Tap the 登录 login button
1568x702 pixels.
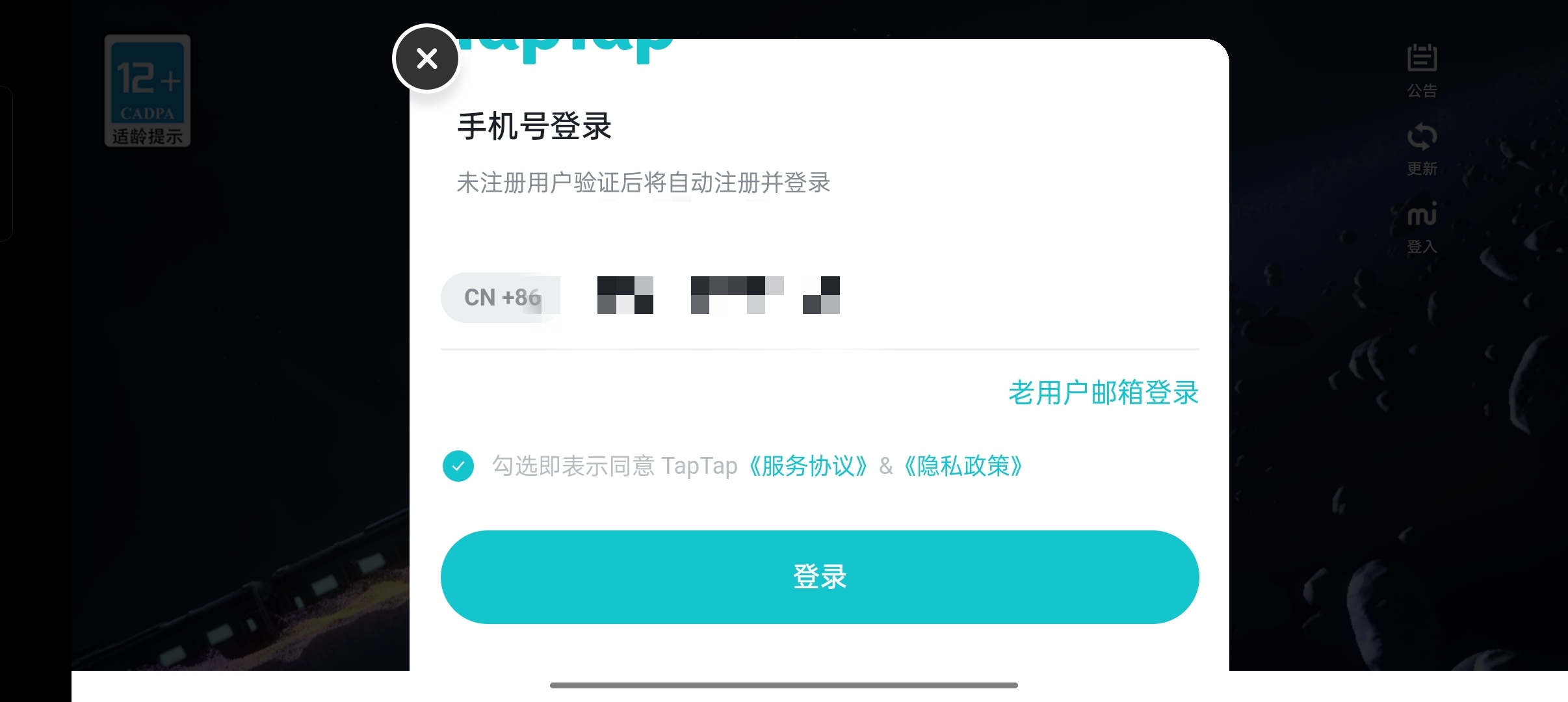(820, 577)
